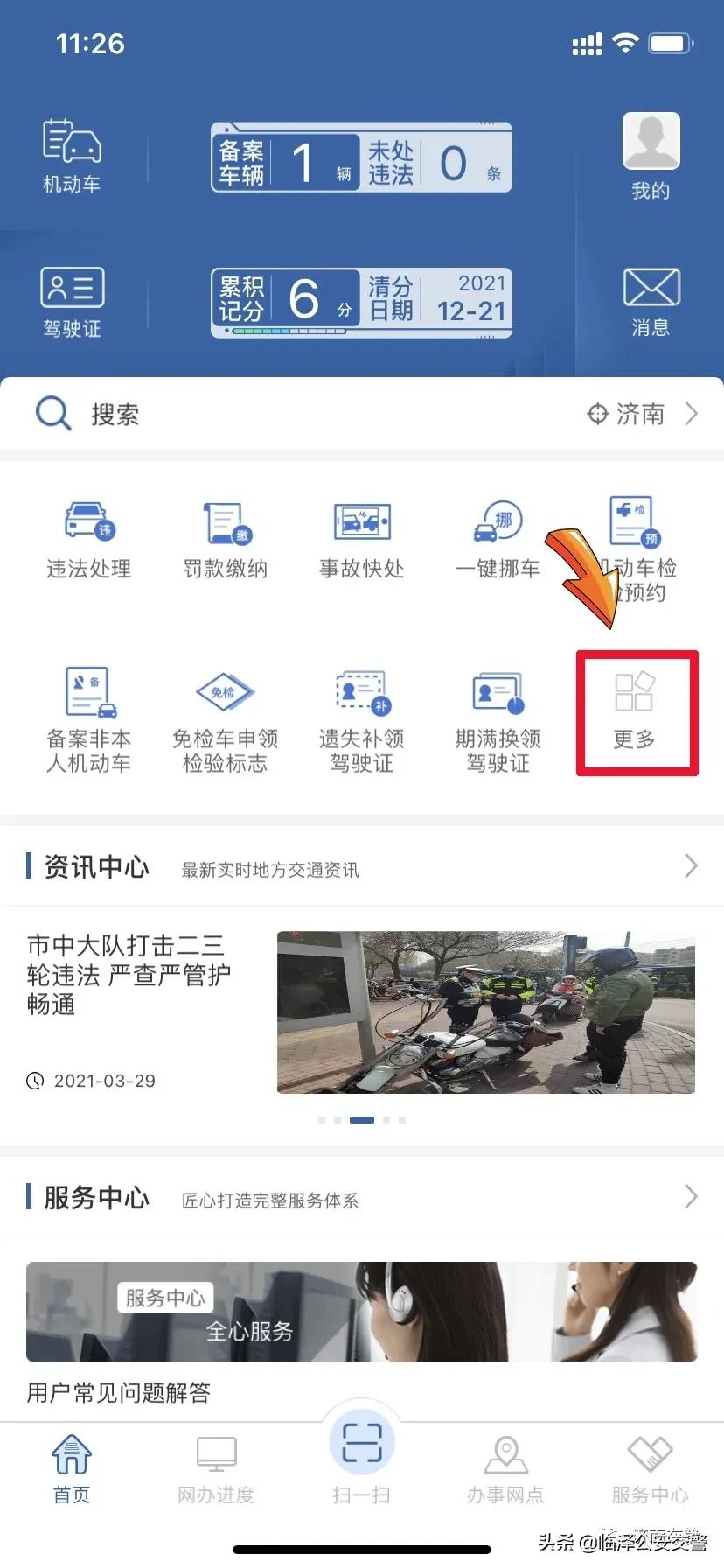Open the 消息 messages envelope
724x1568 pixels.
(651, 302)
